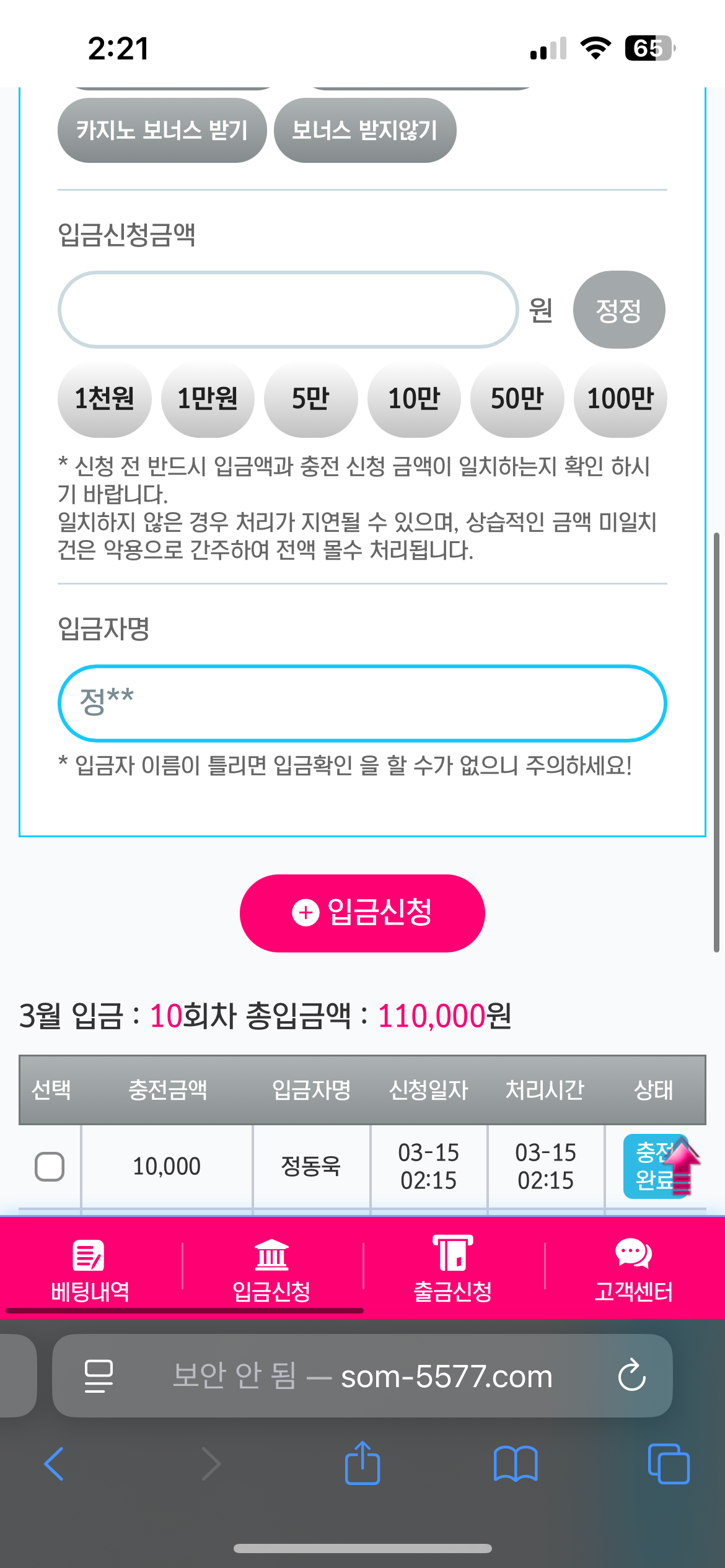This screenshot has width=725, height=1568.
Task: Select 카지노 보너스 받기 option
Action: pos(162,131)
